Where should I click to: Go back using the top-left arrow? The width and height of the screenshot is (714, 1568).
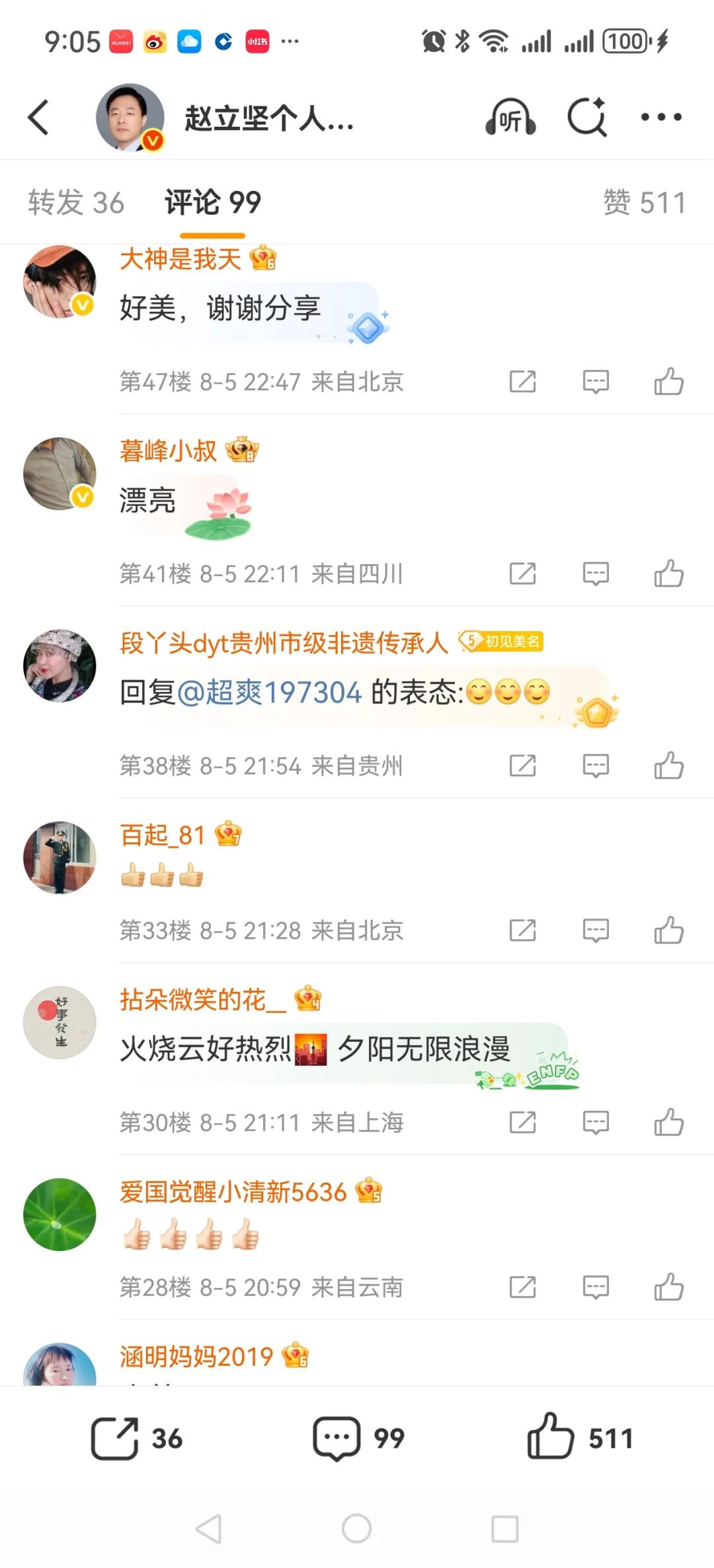coord(39,118)
